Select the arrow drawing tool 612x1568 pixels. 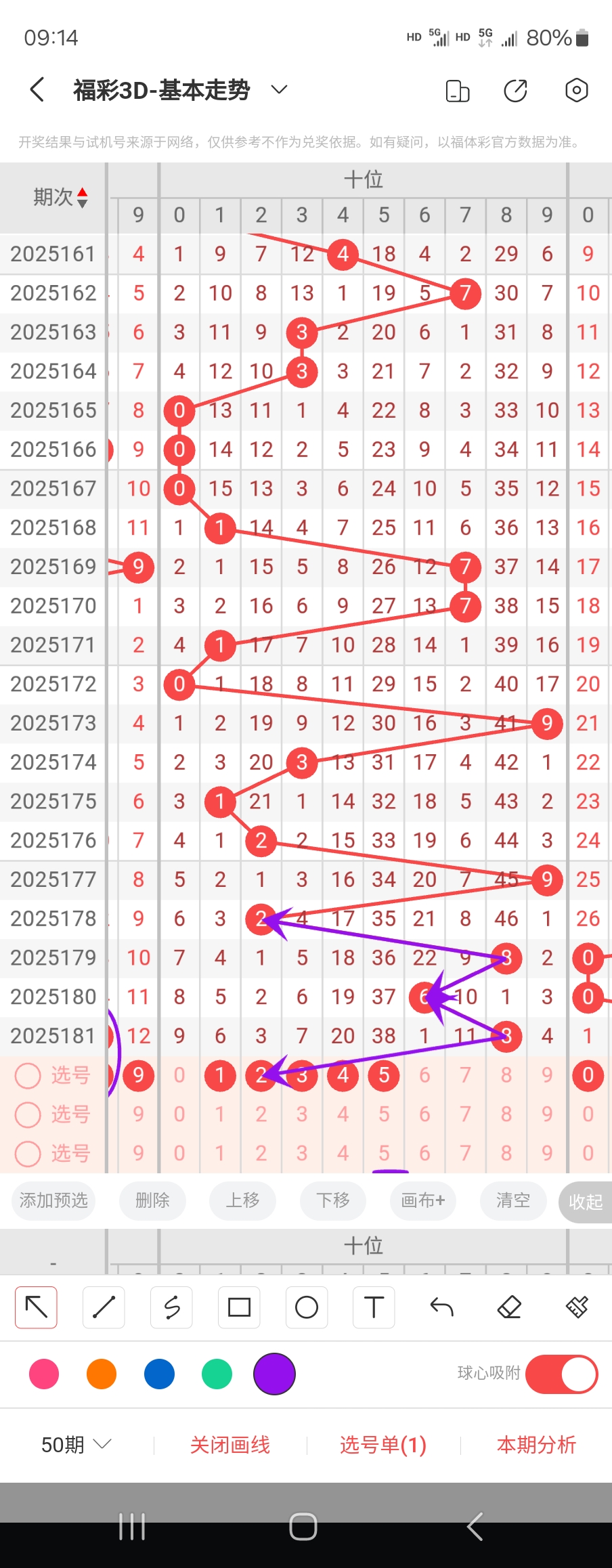click(36, 1307)
